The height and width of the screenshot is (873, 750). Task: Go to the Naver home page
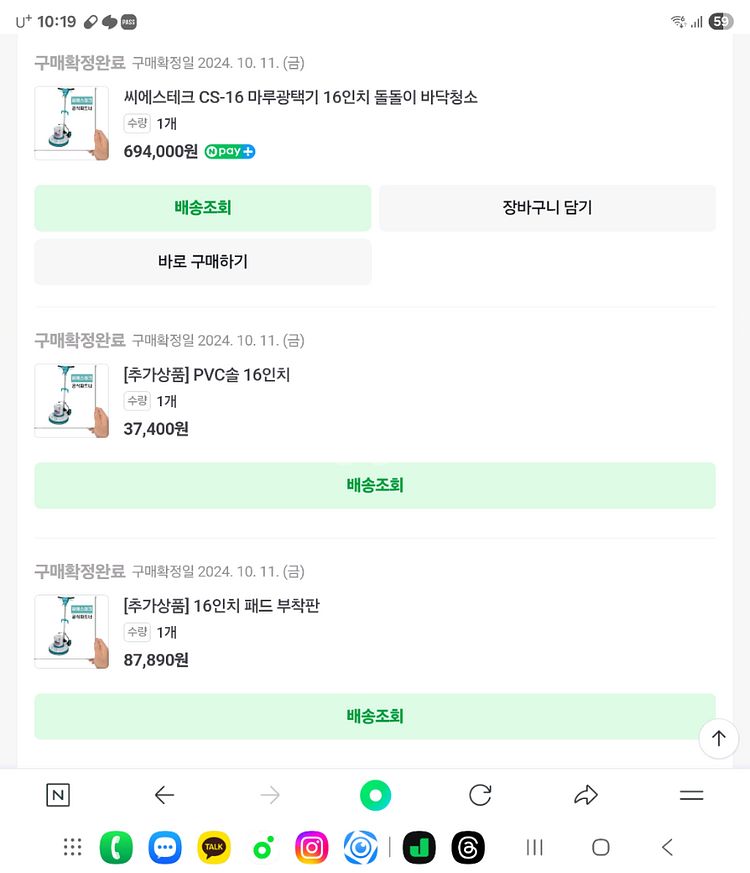[x=58, y=795]
